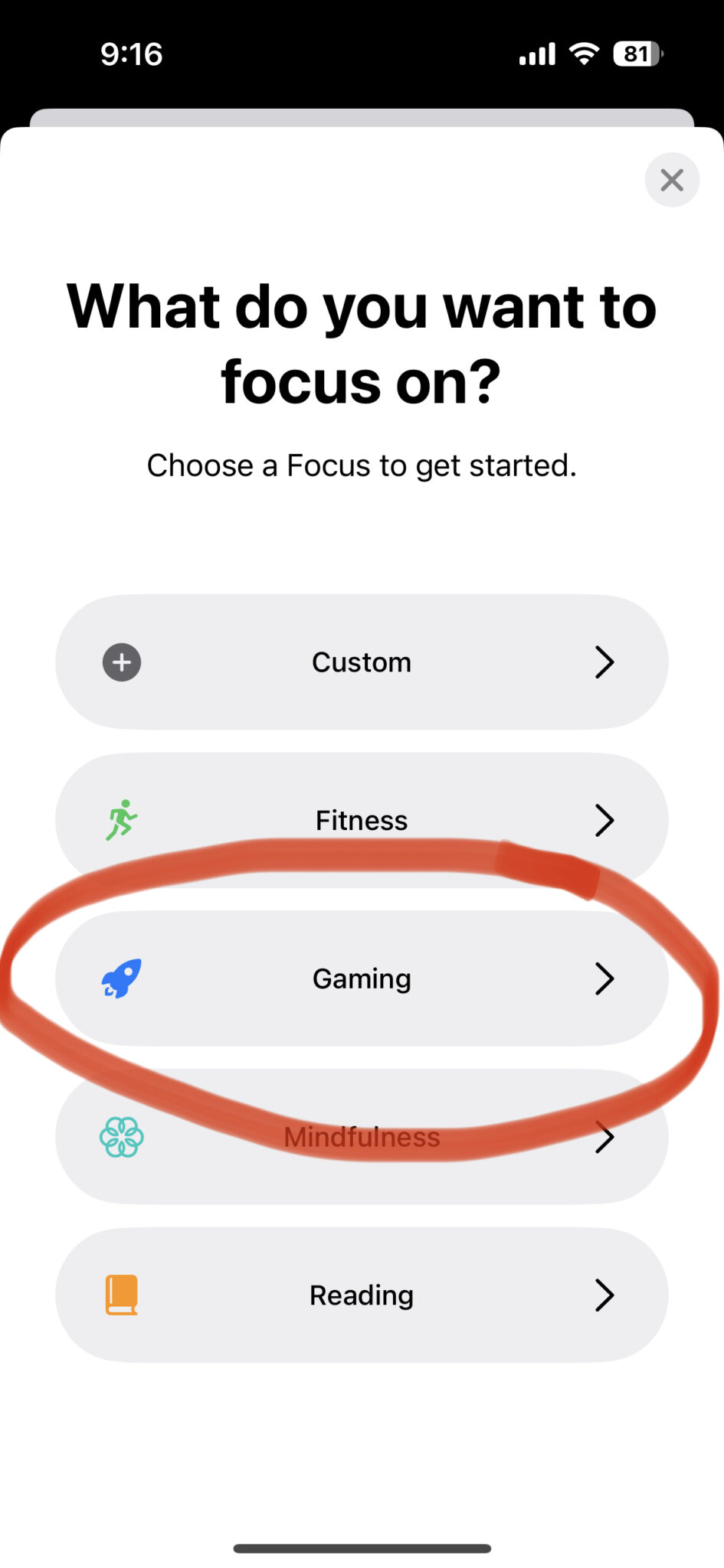The image size is (724, 1568).
Task: Close the Focus selection sheet
Action: click(x=672, y=180)
